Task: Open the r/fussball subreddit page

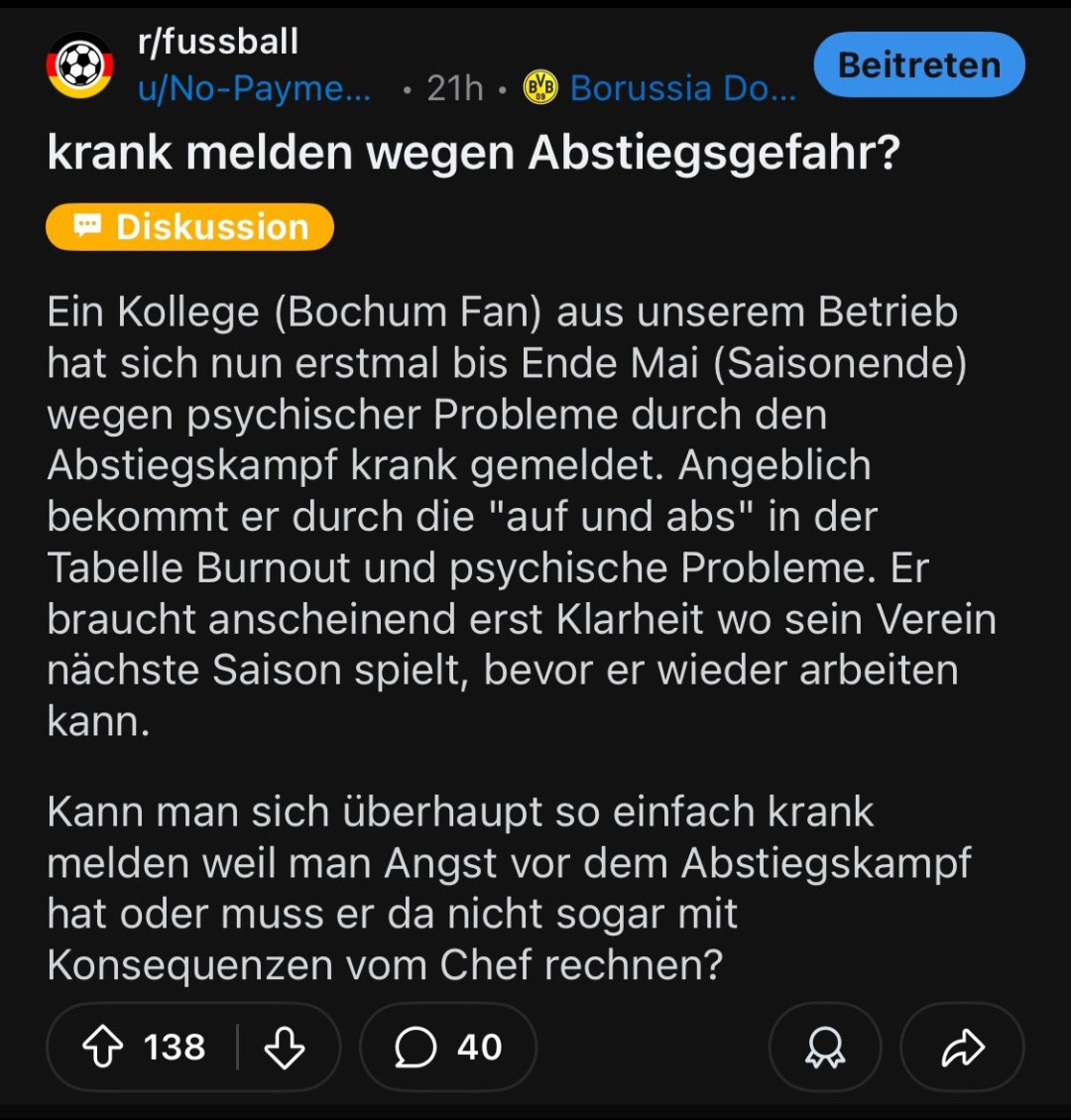Action: tap(218, 42)
